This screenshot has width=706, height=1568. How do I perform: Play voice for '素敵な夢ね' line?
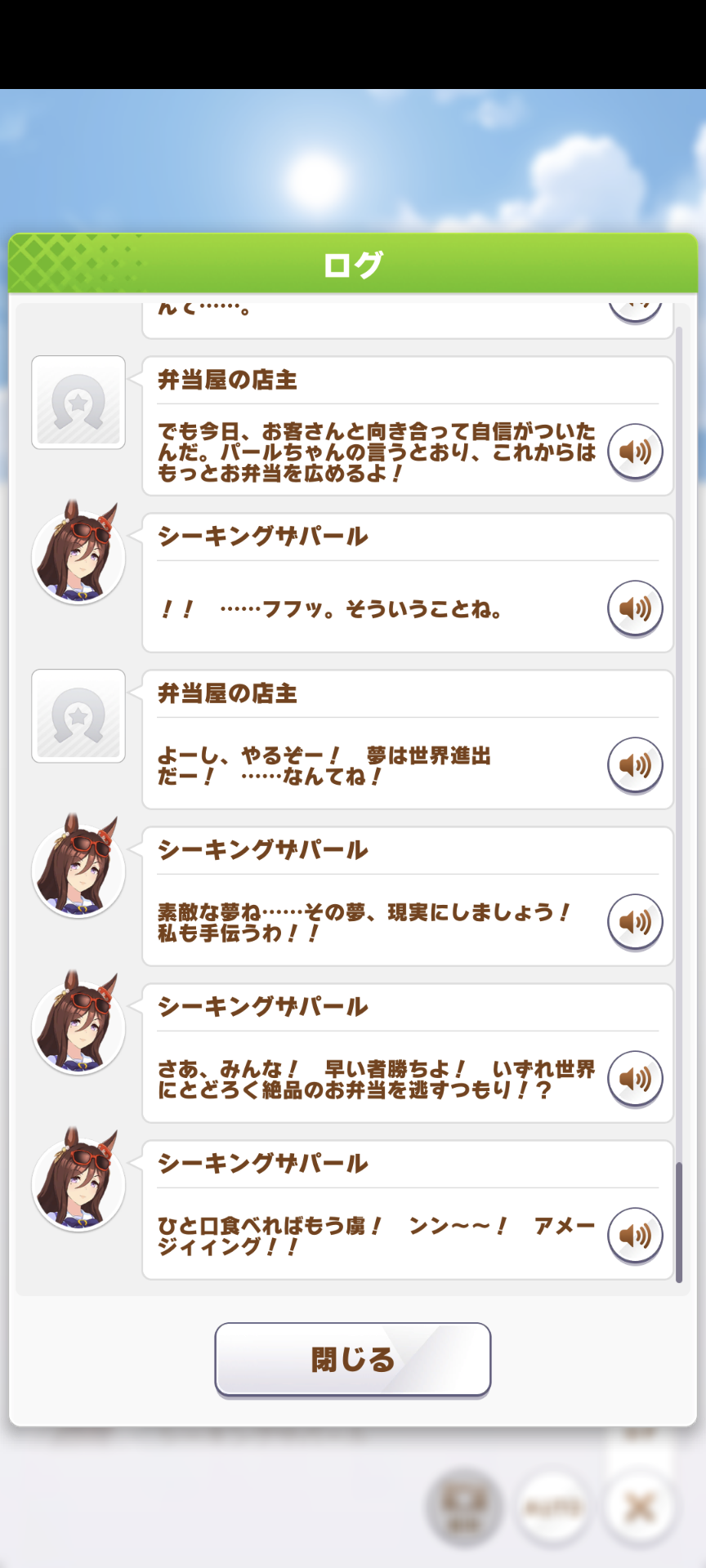click(635, 922)
